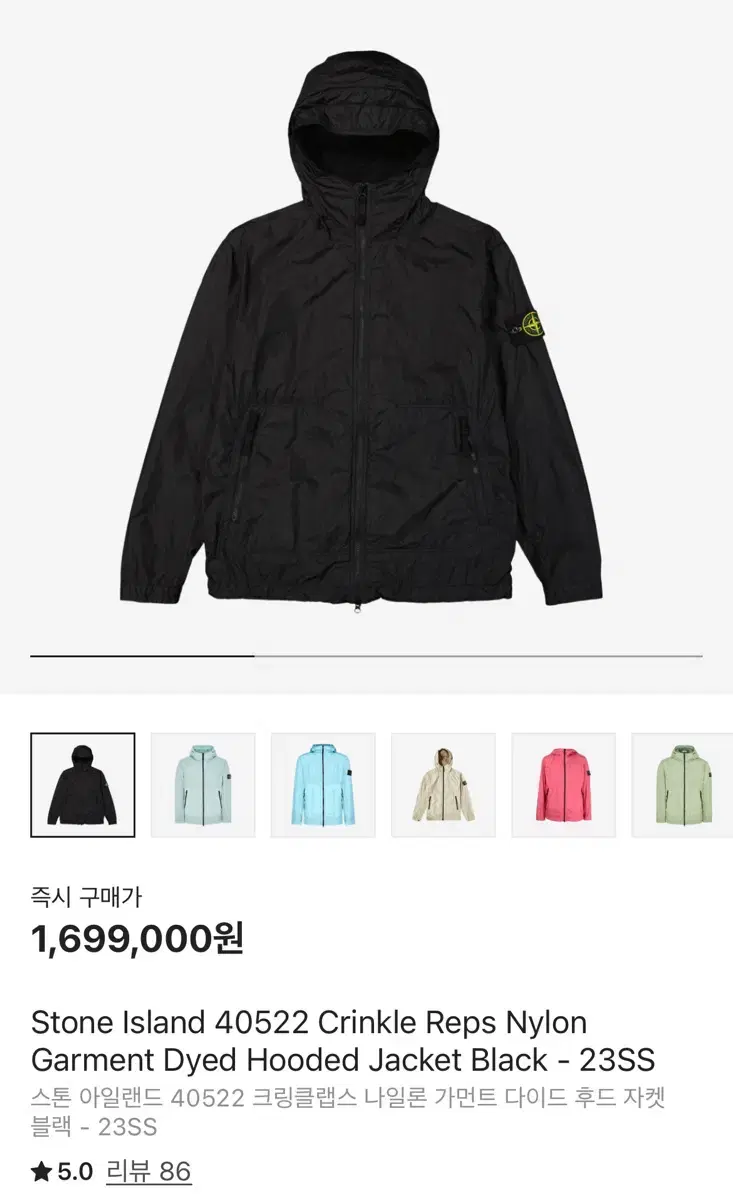This screenshot has width=733, height=1200.
Task: Select the sky blue jacket color thumbnail
Action: (322, 785)
